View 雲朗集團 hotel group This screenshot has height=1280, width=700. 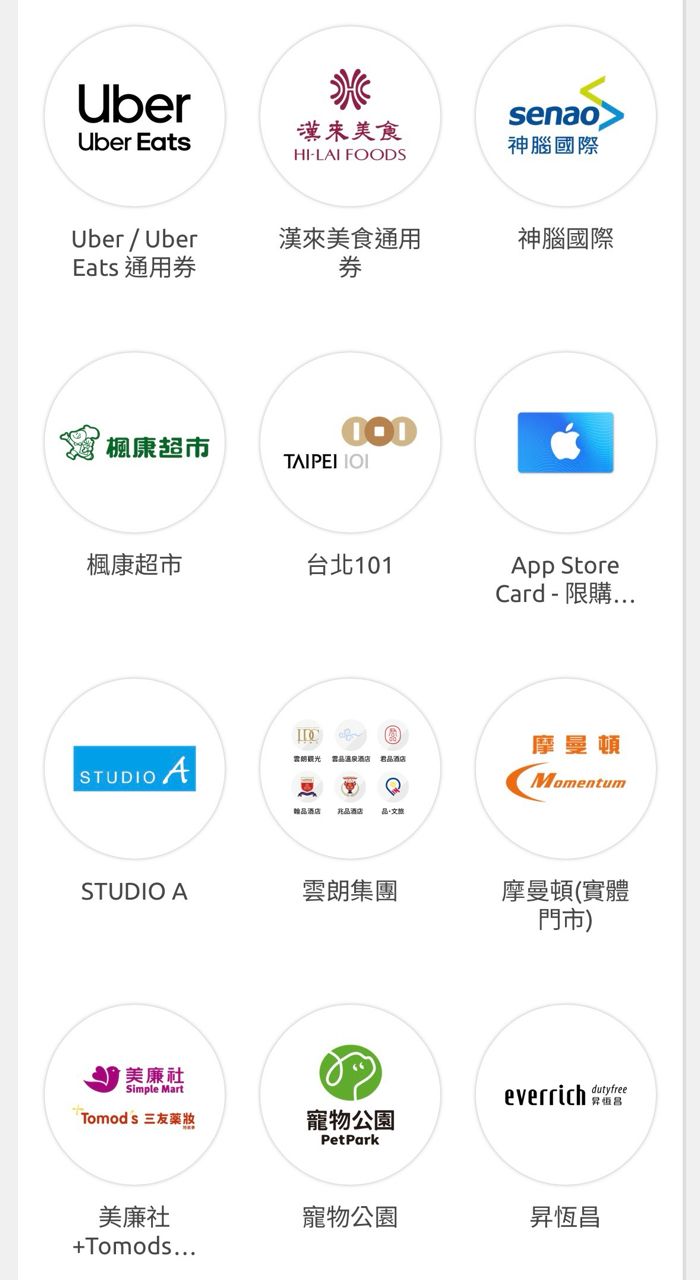pos(350,769)
